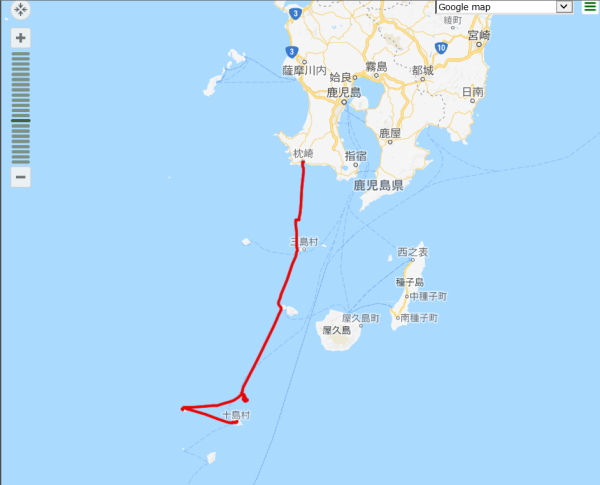Tap the zoom level slider bar

tap(21, 107)
